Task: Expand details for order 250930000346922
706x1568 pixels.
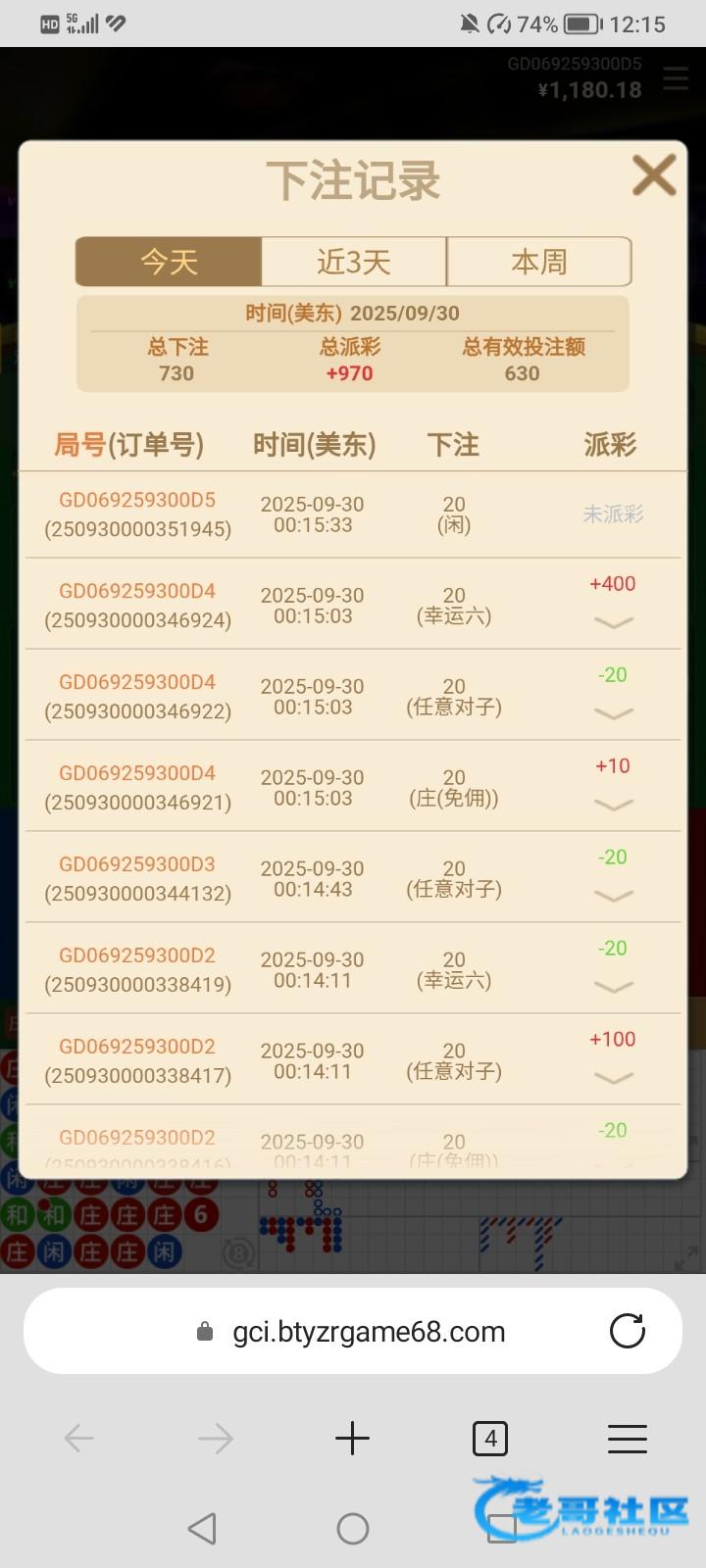Action: pyautogui.click(x=614, y=713)
